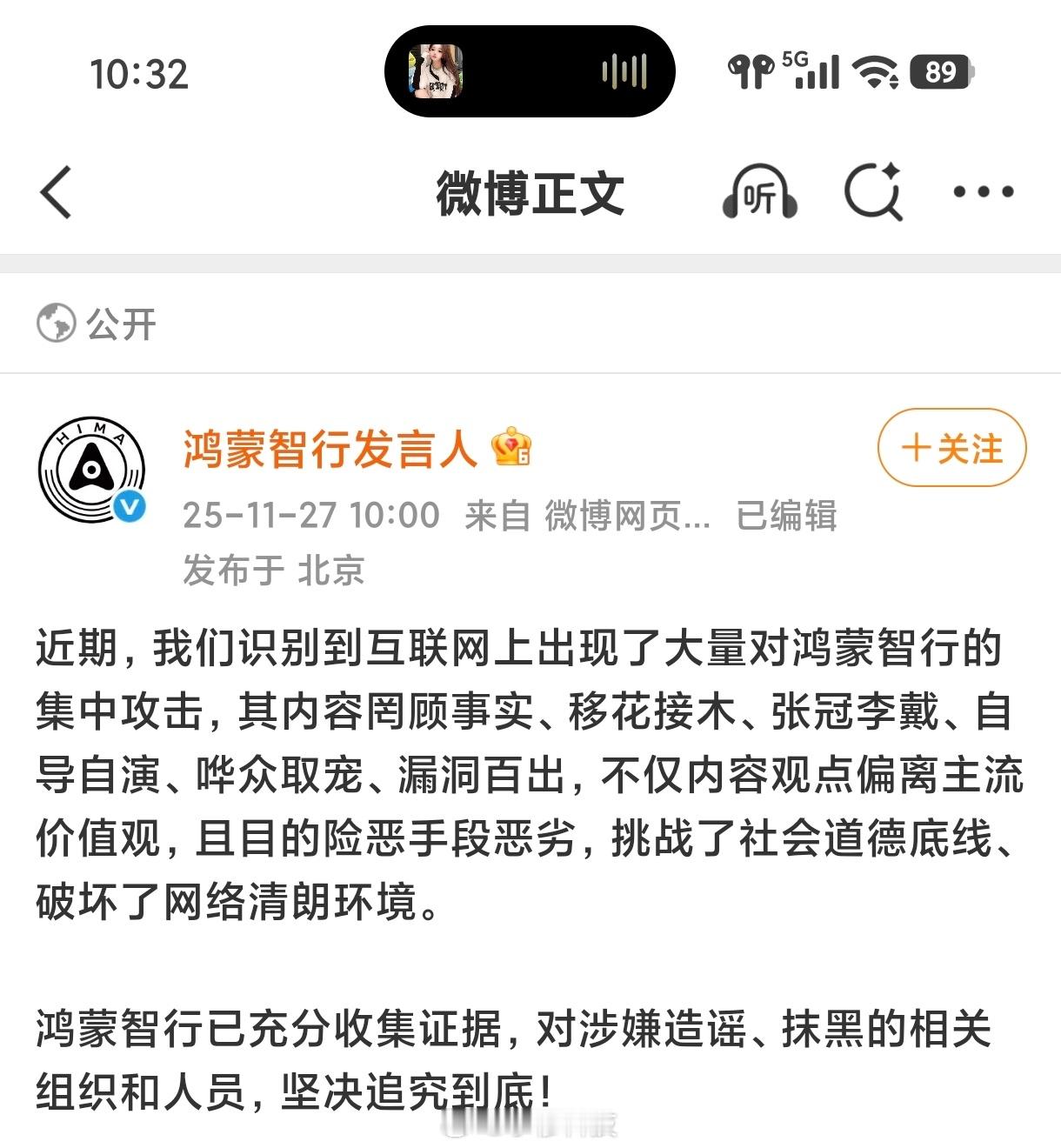The width and height of the screenshot is (1061, 1148).
Task: Click the globe icon beside 公开
Action: (55, 323)
